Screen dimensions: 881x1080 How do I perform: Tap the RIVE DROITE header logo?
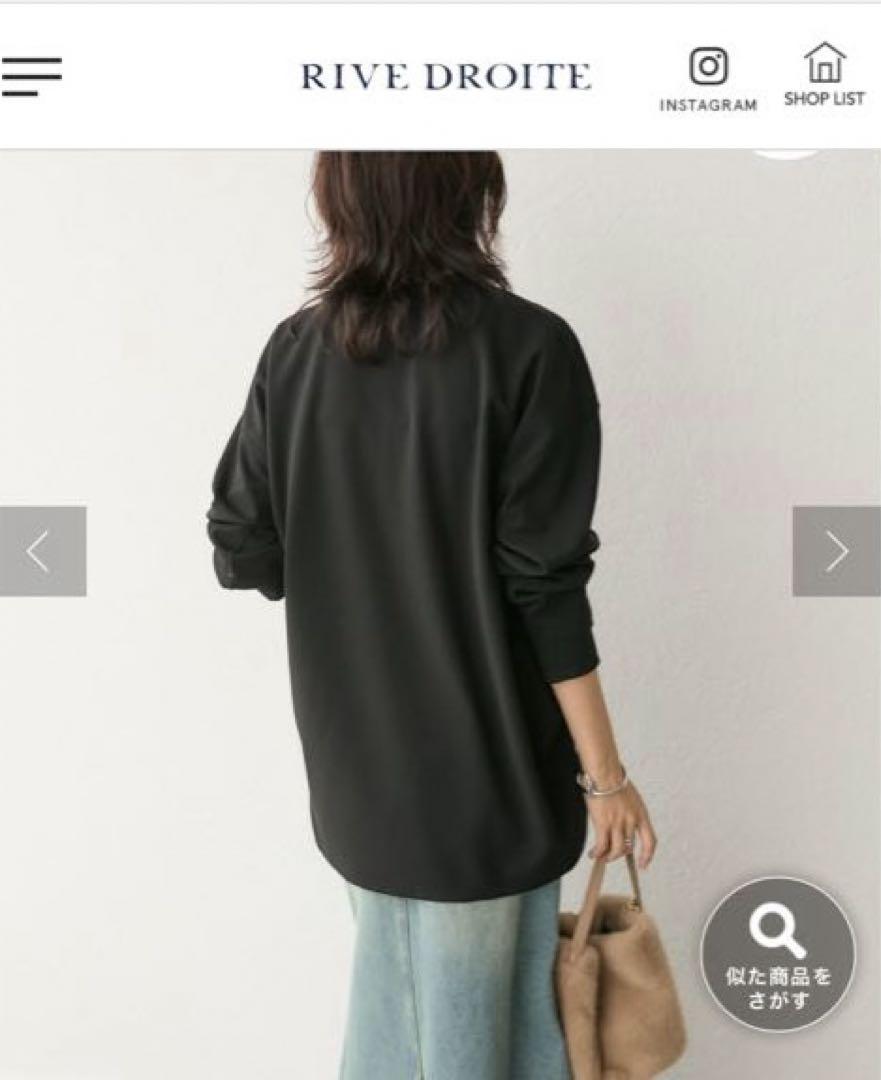pyautogui.click(x=446, y=77)
